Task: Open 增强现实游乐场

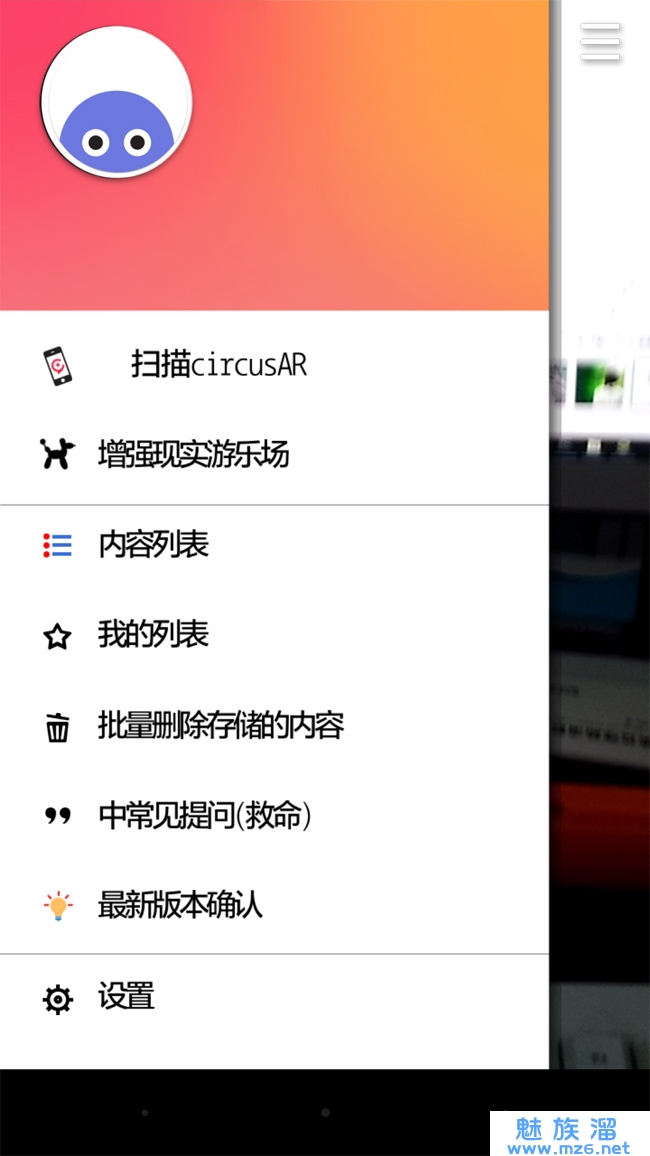Action: [193, 455]
